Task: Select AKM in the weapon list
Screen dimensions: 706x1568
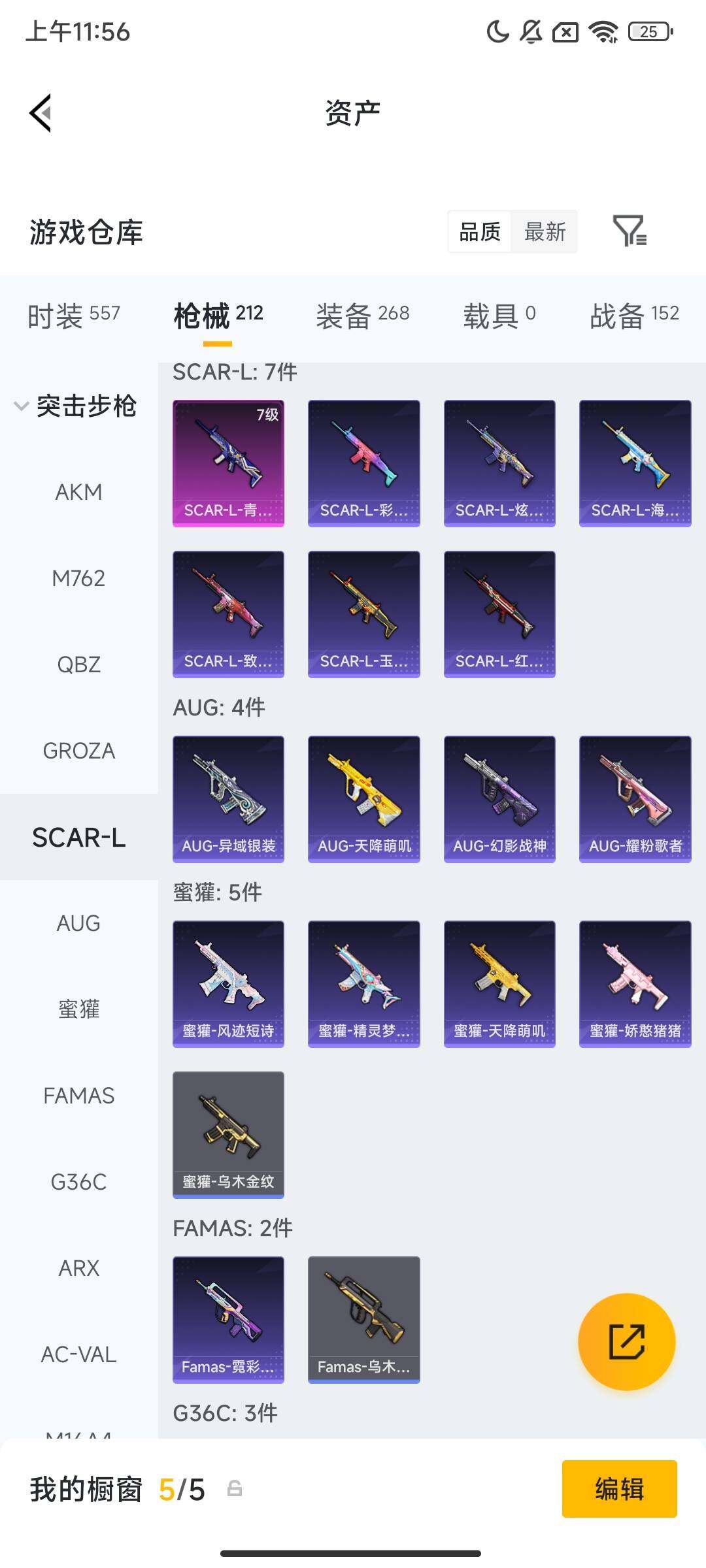Action: 79,492
